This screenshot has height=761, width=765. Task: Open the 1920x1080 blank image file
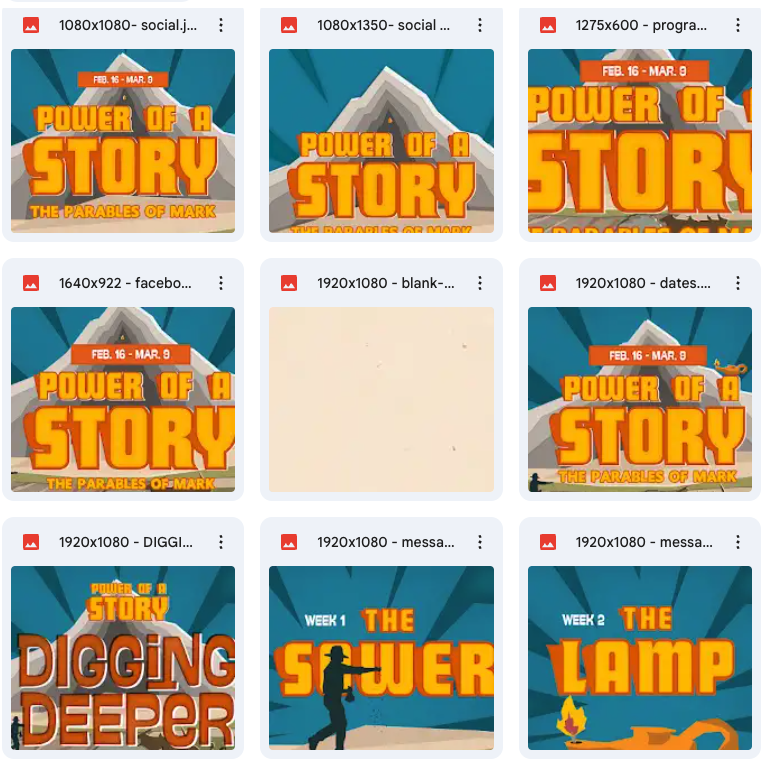coord(381,398)
